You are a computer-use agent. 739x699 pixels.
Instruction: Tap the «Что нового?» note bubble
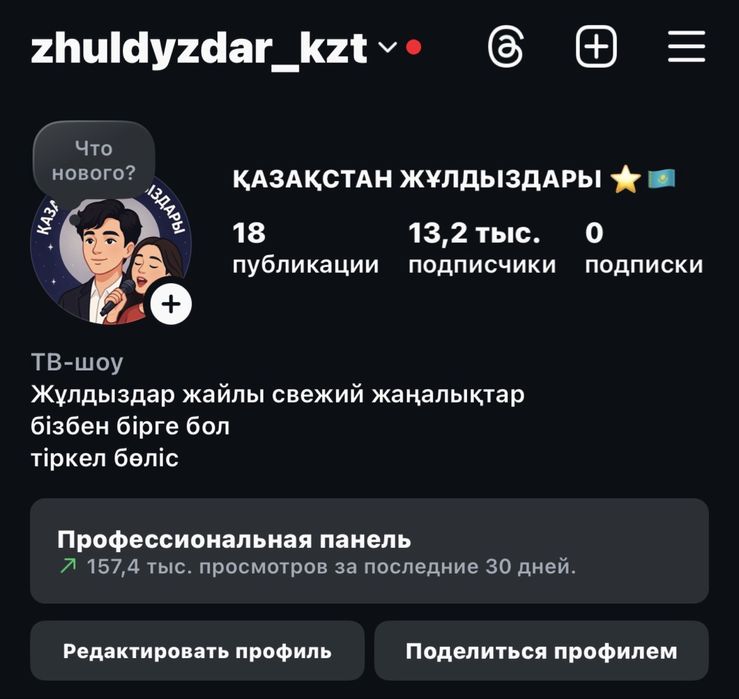[x=94, y=161]
